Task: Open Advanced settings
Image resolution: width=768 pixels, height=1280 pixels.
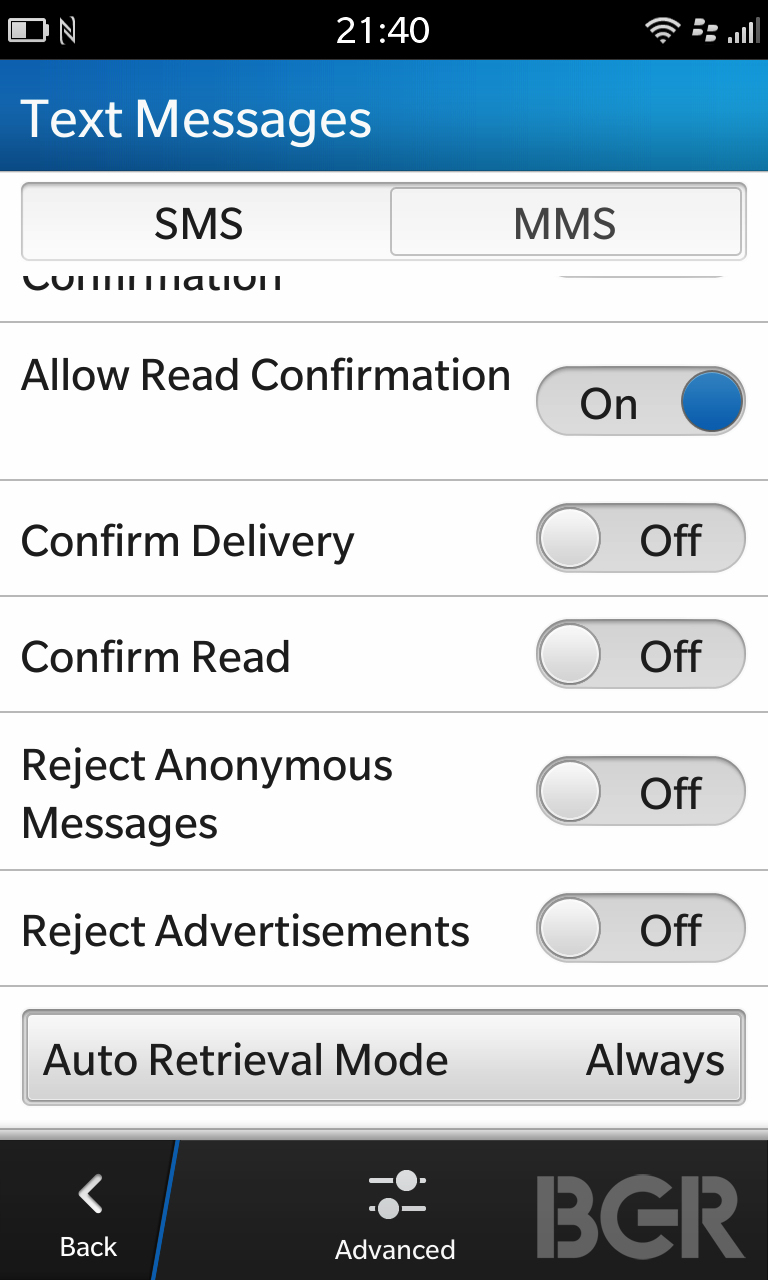Action: pos(395,1213)
